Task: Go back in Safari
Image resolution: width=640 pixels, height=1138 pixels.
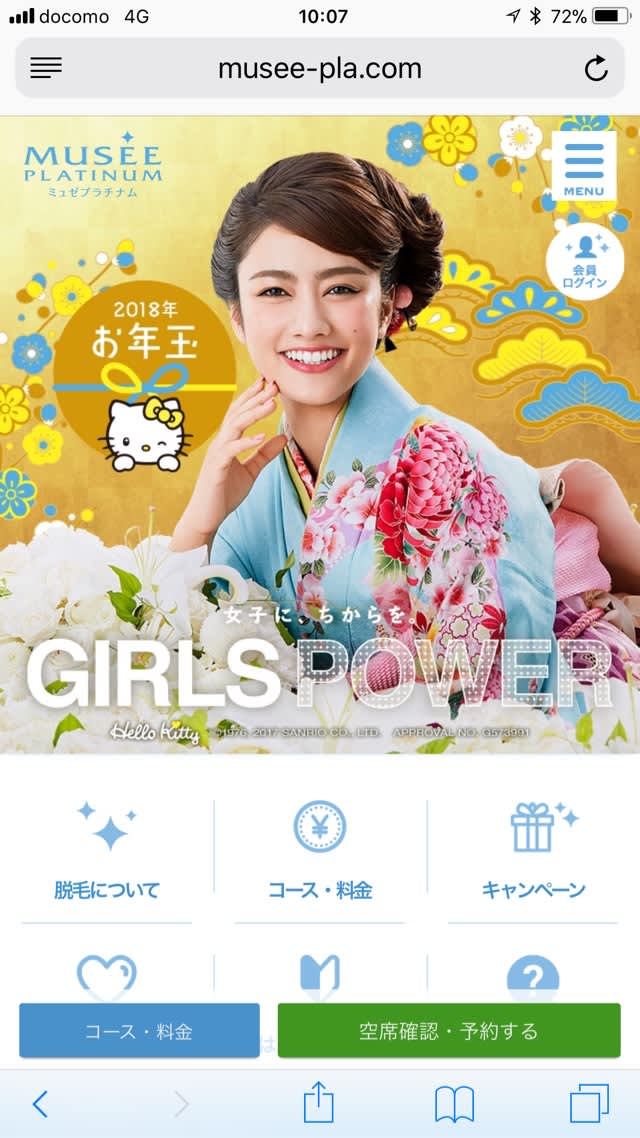Action: 40,1104
